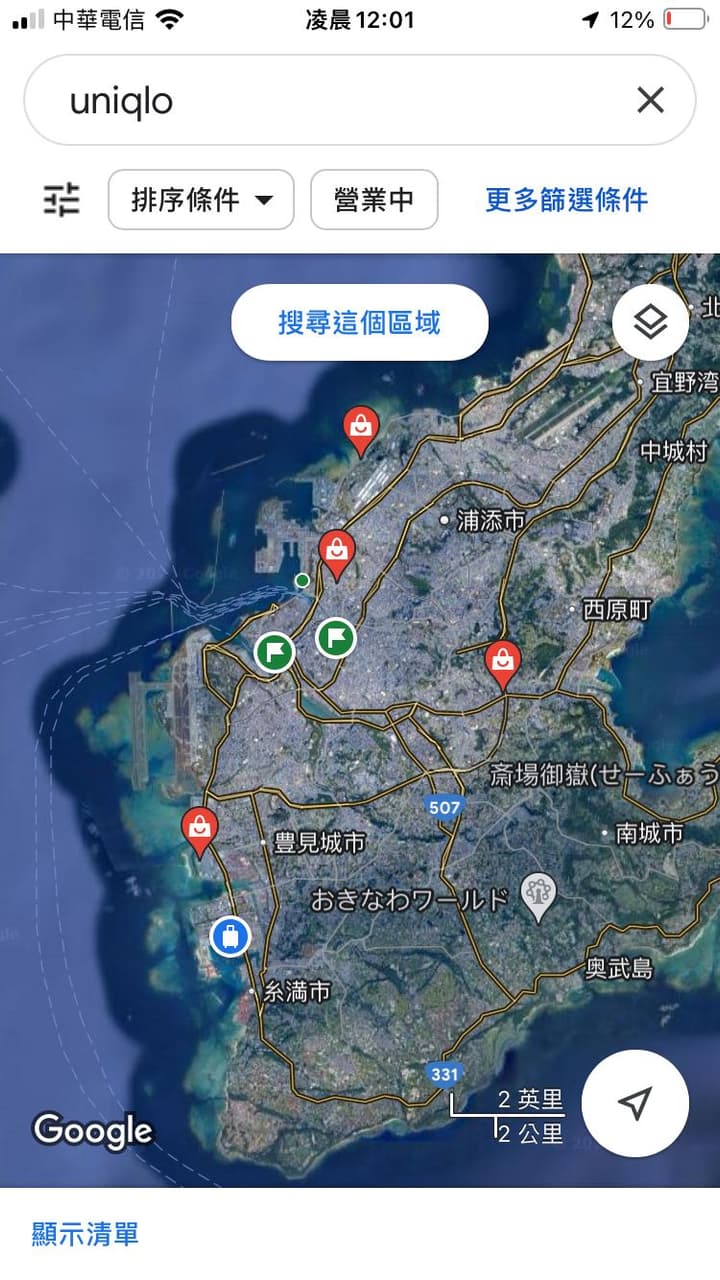Expand the 排序條件 sort dropdown
The height and width of the screenshot is (1280, 720).
201,200
